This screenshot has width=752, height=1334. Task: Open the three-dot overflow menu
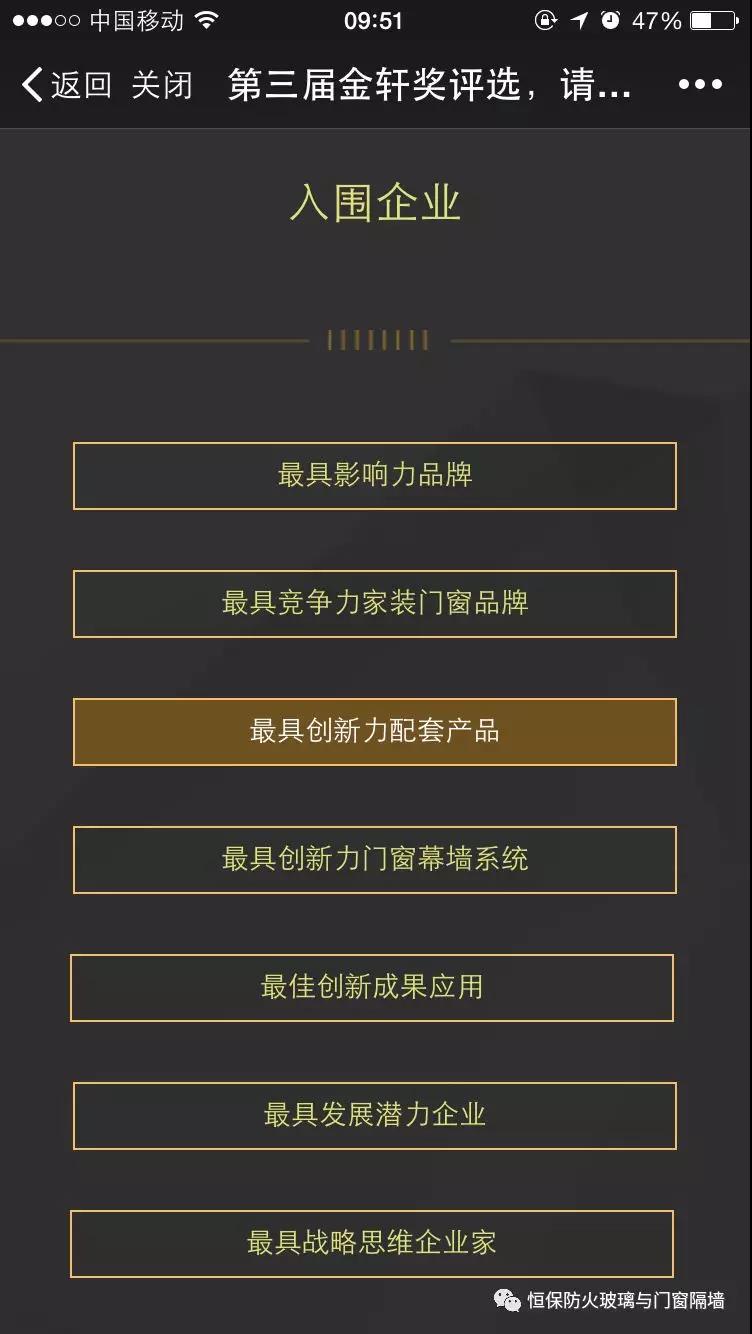pyautogui.click(x=700, y=85)
